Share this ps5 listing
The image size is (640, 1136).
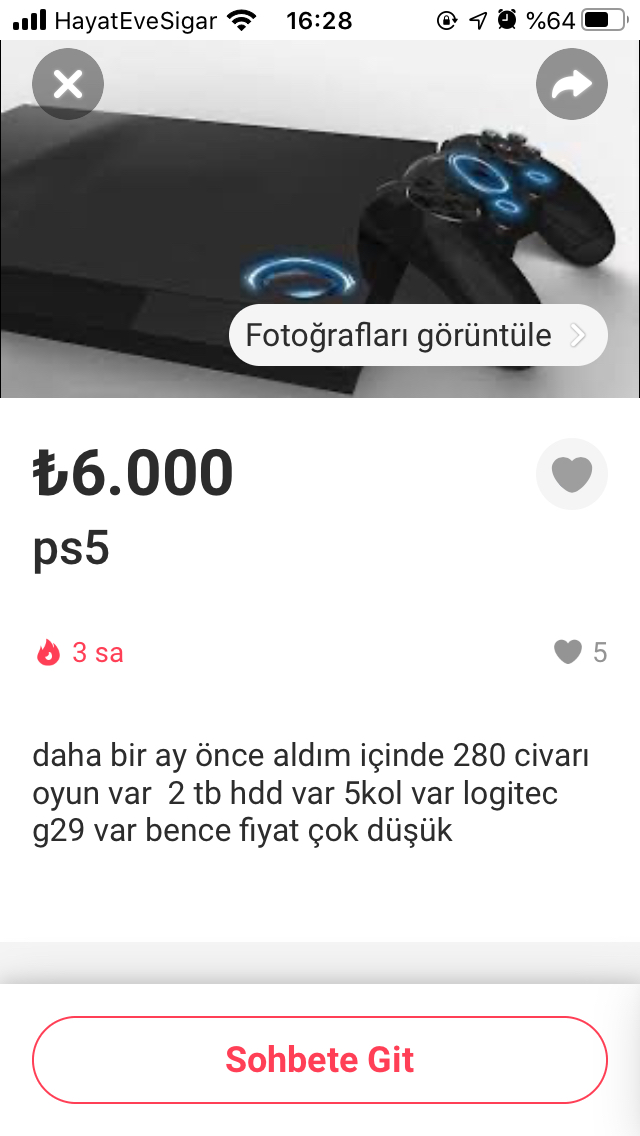572,84
